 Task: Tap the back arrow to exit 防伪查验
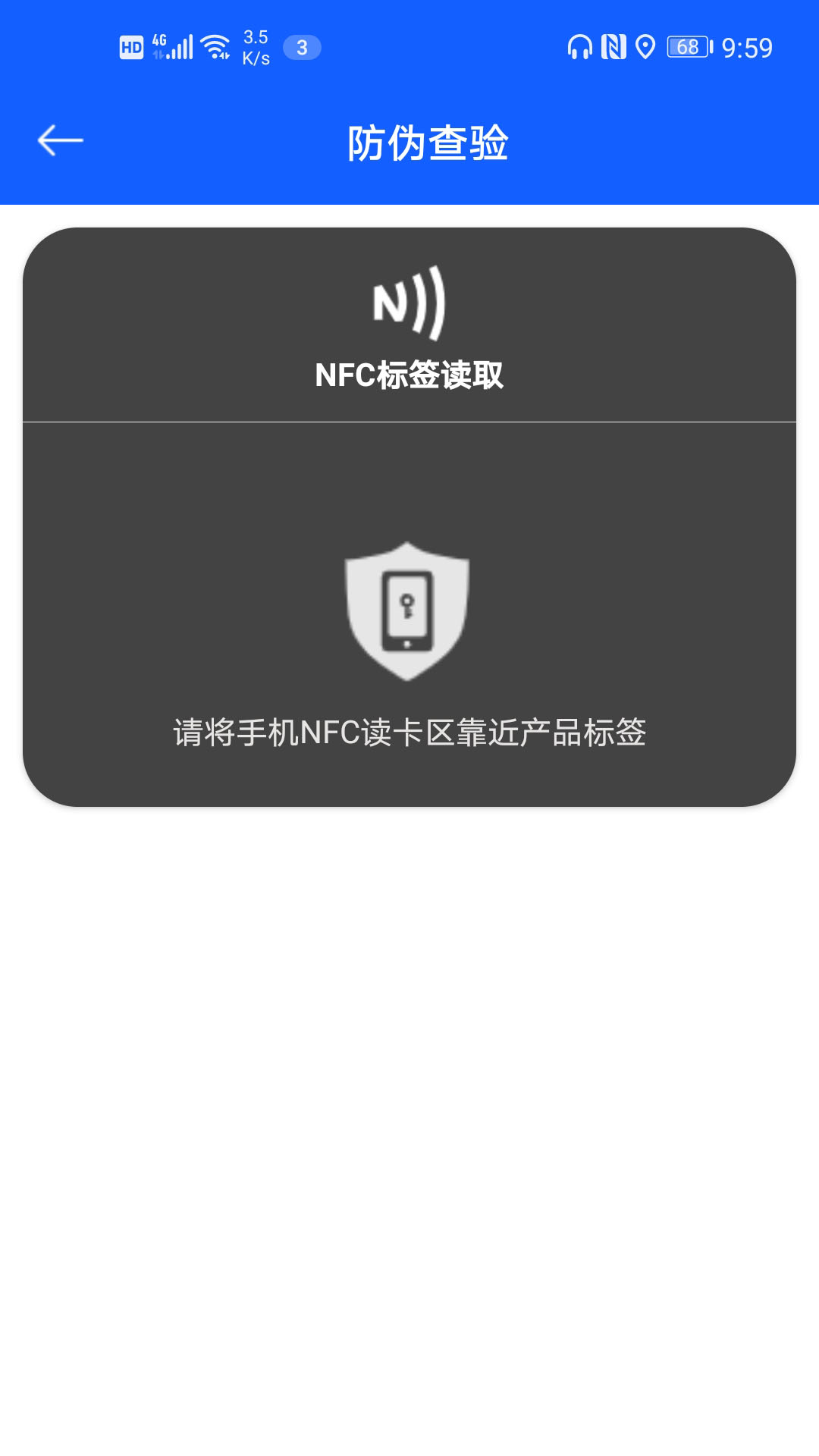pos(61,140)
